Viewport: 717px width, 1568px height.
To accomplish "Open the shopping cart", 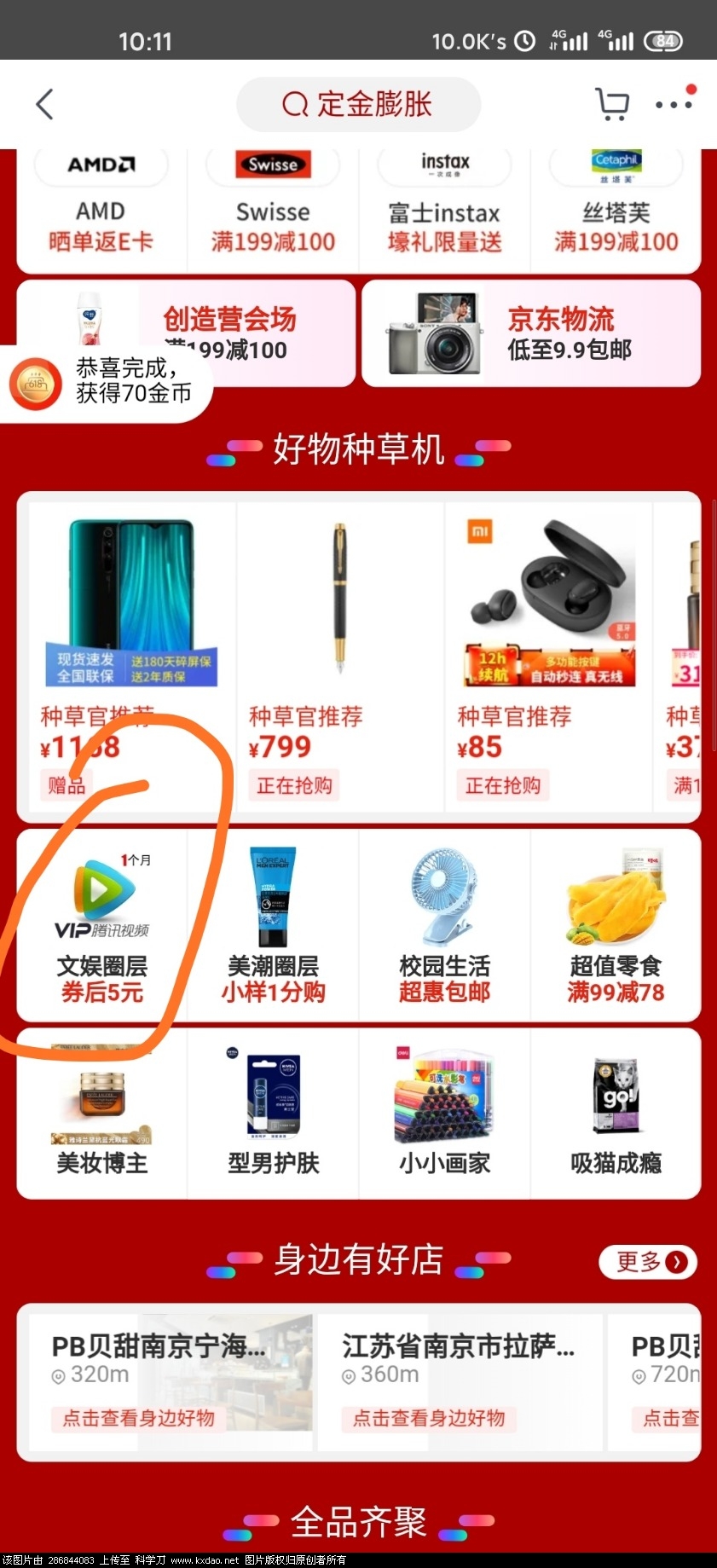I will coord(611,104).
